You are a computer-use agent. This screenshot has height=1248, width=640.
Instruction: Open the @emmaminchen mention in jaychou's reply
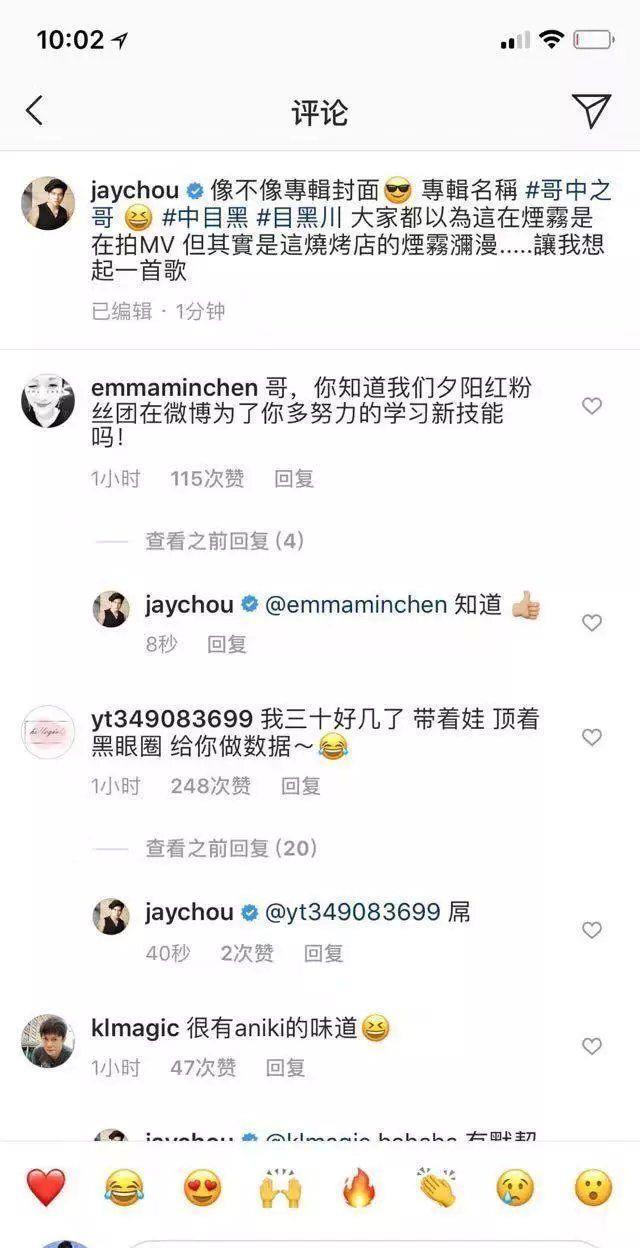355,606
